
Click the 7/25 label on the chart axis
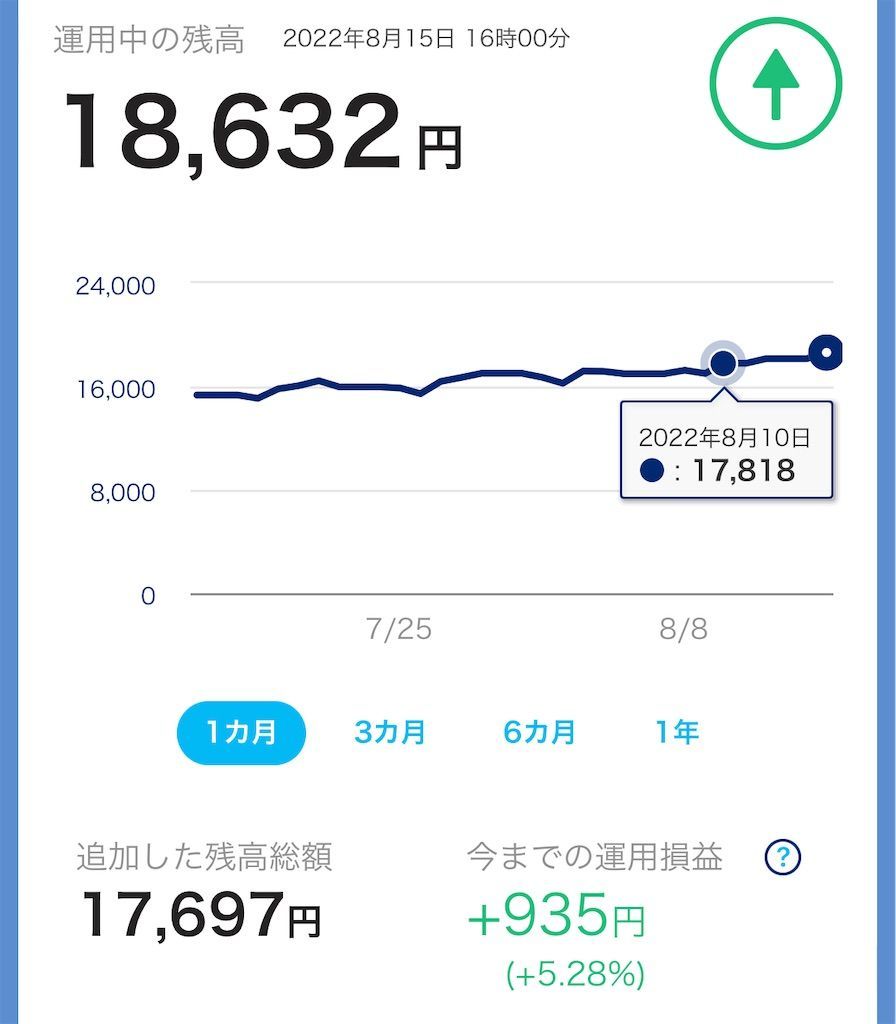pyautogui.click(x=397, y=631)
